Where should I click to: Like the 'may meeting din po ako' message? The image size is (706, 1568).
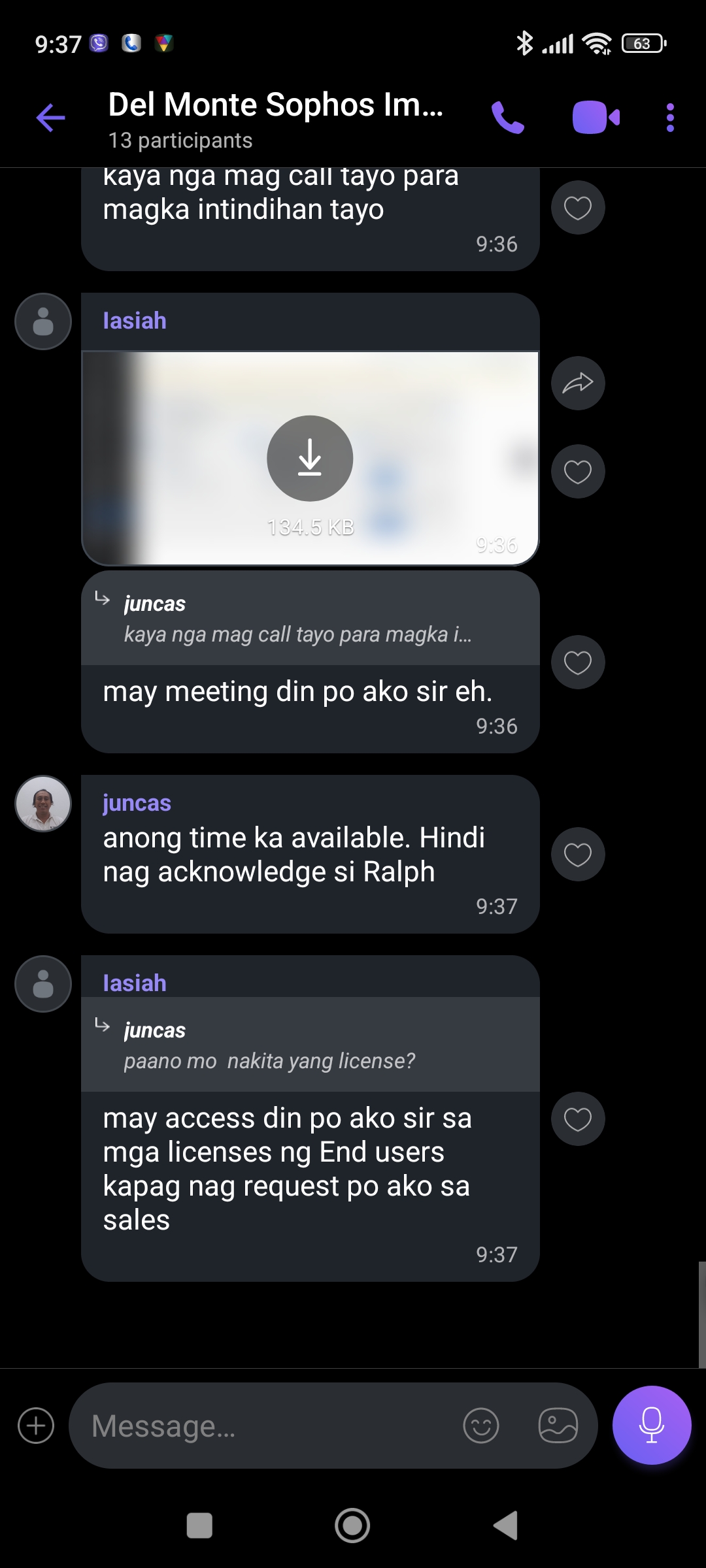click(578, 662)
